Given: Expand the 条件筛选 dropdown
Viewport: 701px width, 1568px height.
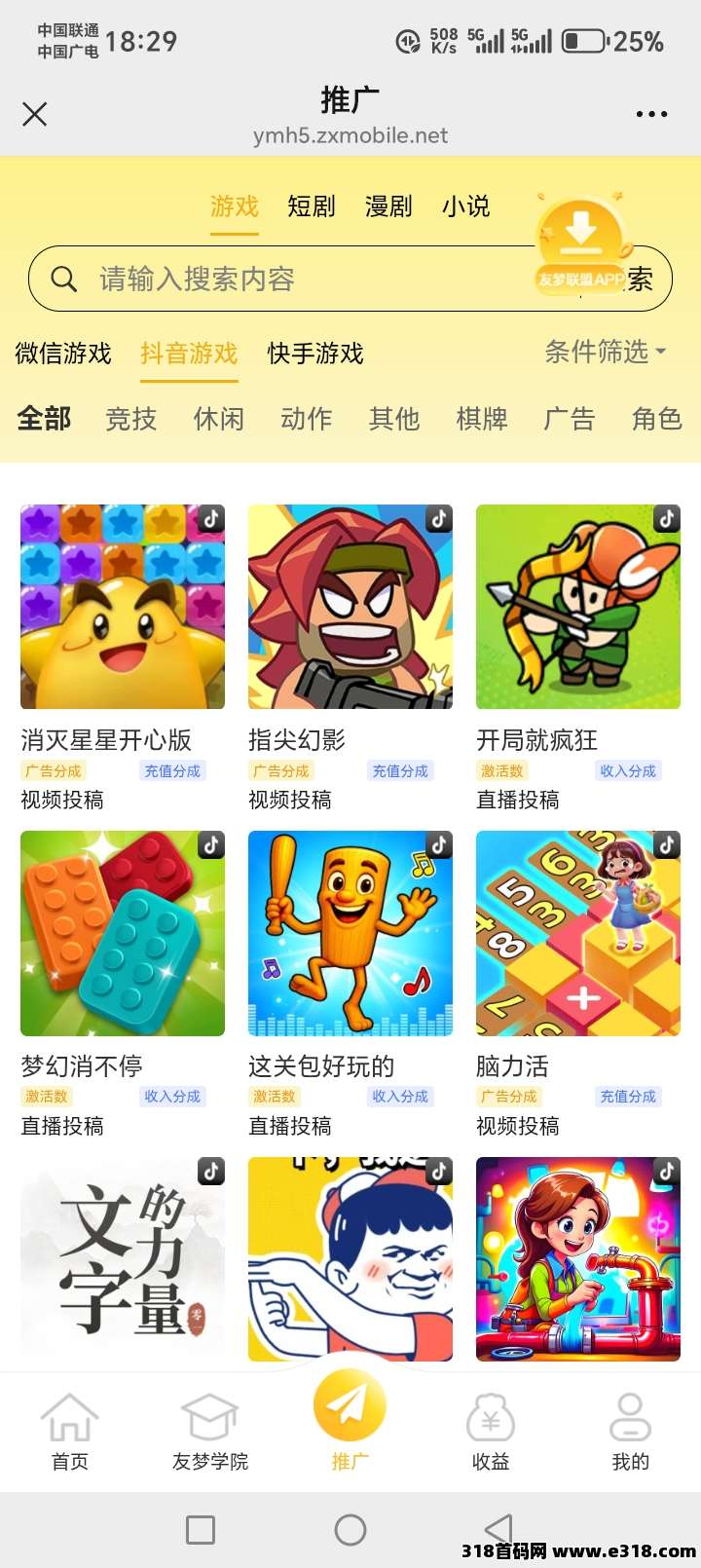Looking at the screenshot, I should tap(606, 352).
